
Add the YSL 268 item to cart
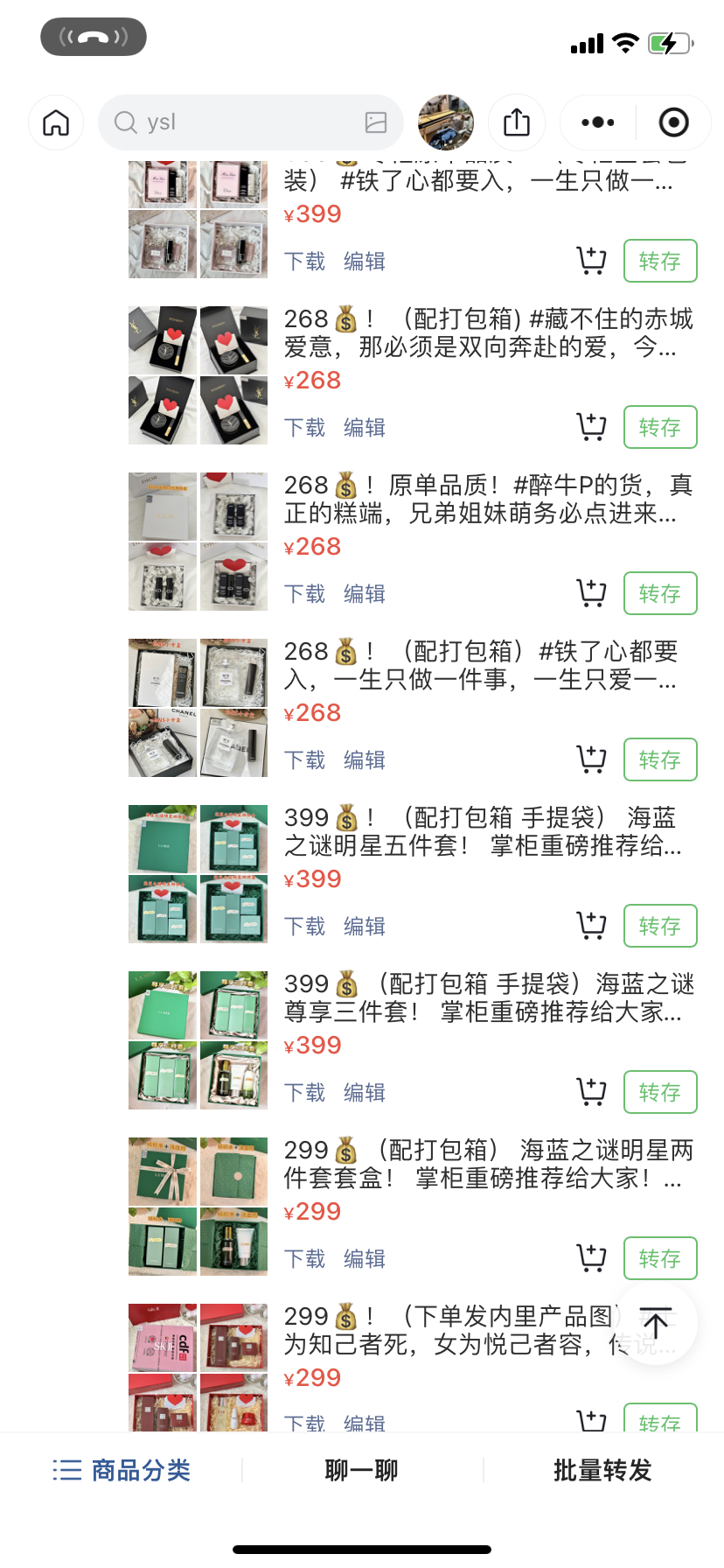592,427
